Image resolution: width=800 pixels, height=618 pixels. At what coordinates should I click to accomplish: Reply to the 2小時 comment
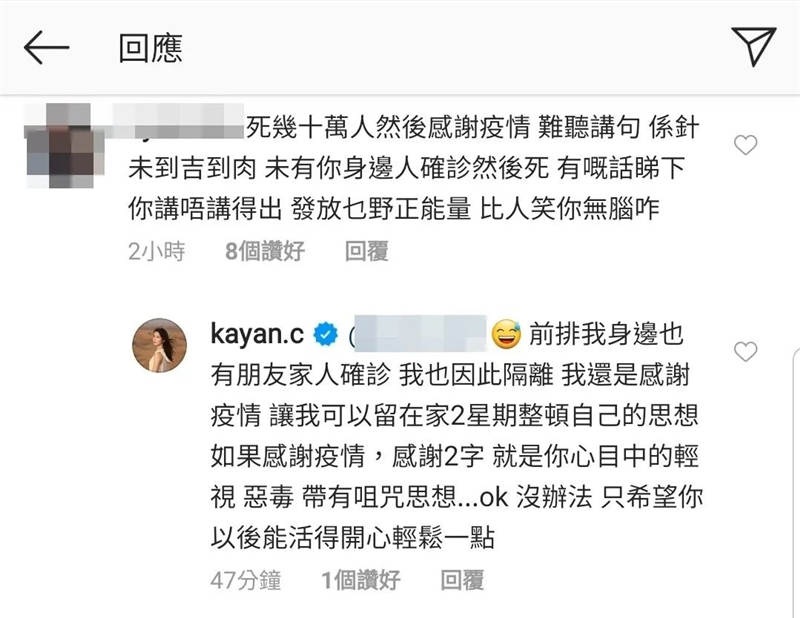click(x=366, y=252)
